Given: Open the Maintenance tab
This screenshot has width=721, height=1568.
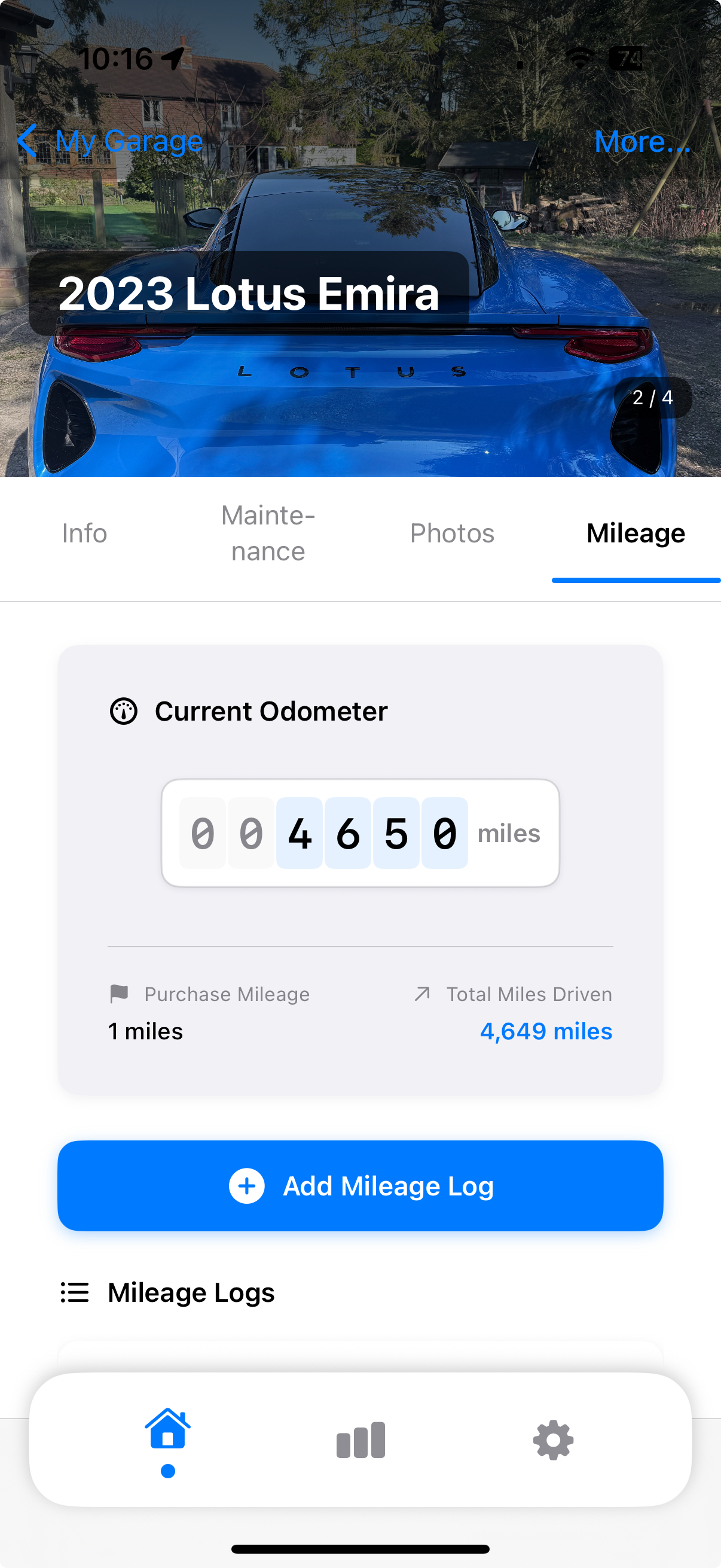Looking at the screenshot, I should (x=268, y=533).
